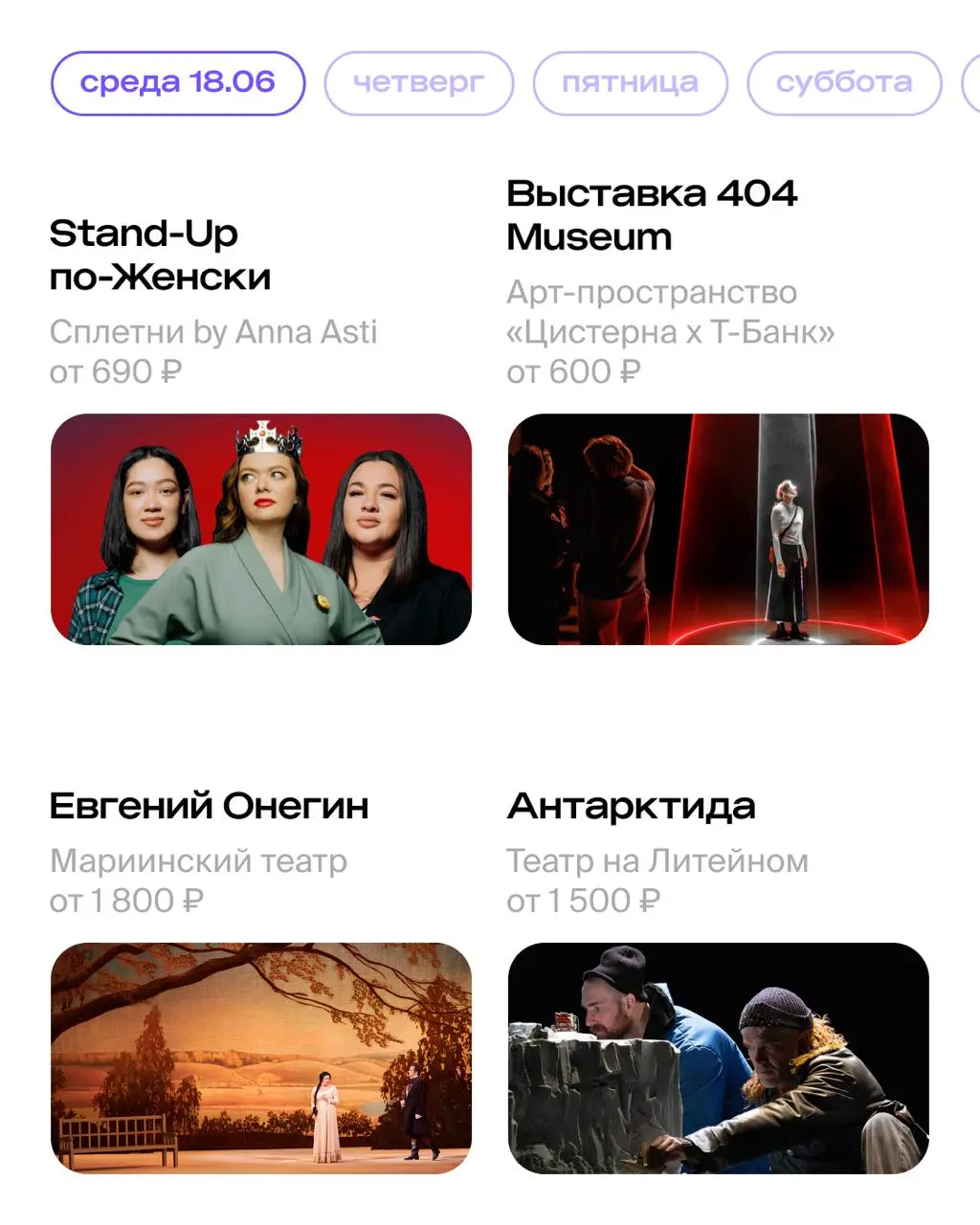Select the partially visible day chip on the right

(x=972, y=82)
